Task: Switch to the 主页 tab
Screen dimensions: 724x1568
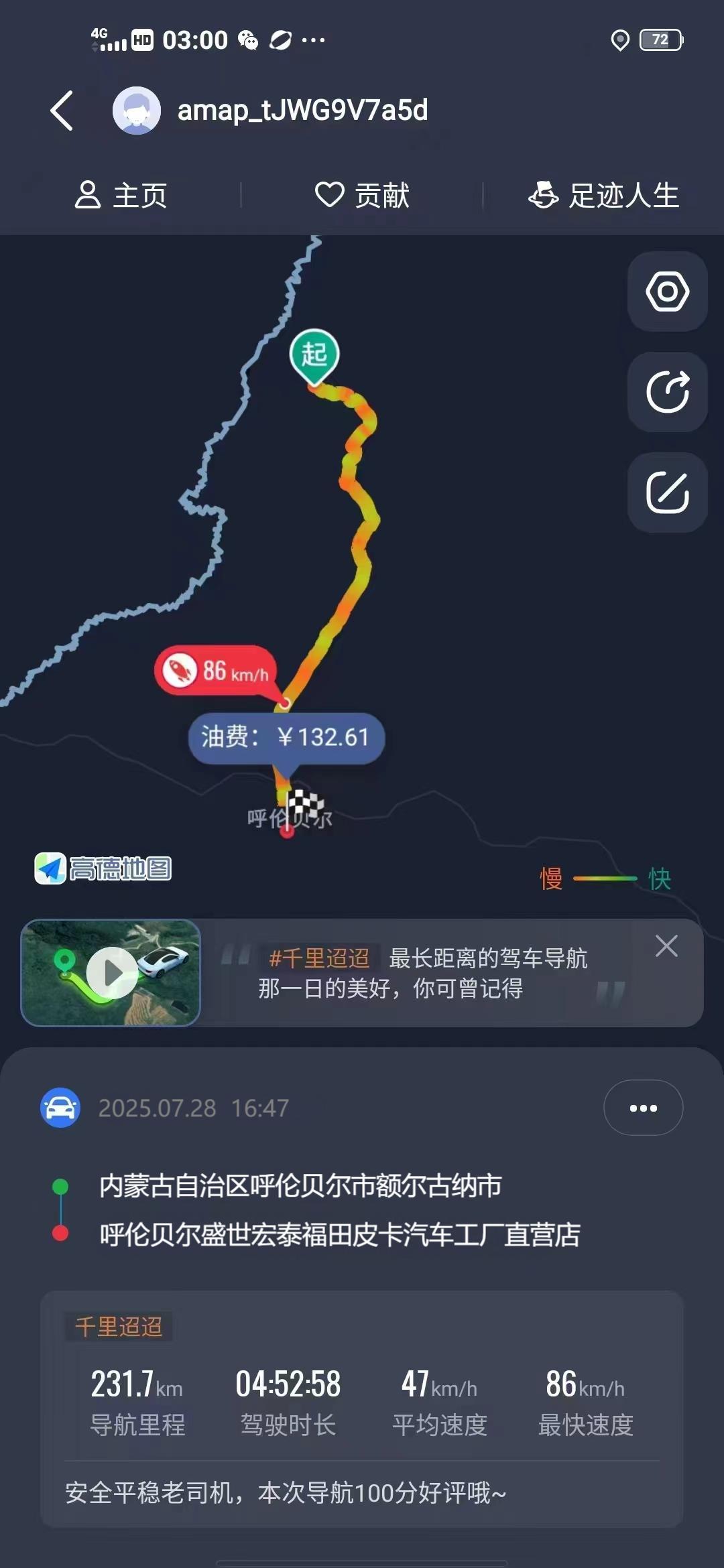Action: [x=121, y=196]
